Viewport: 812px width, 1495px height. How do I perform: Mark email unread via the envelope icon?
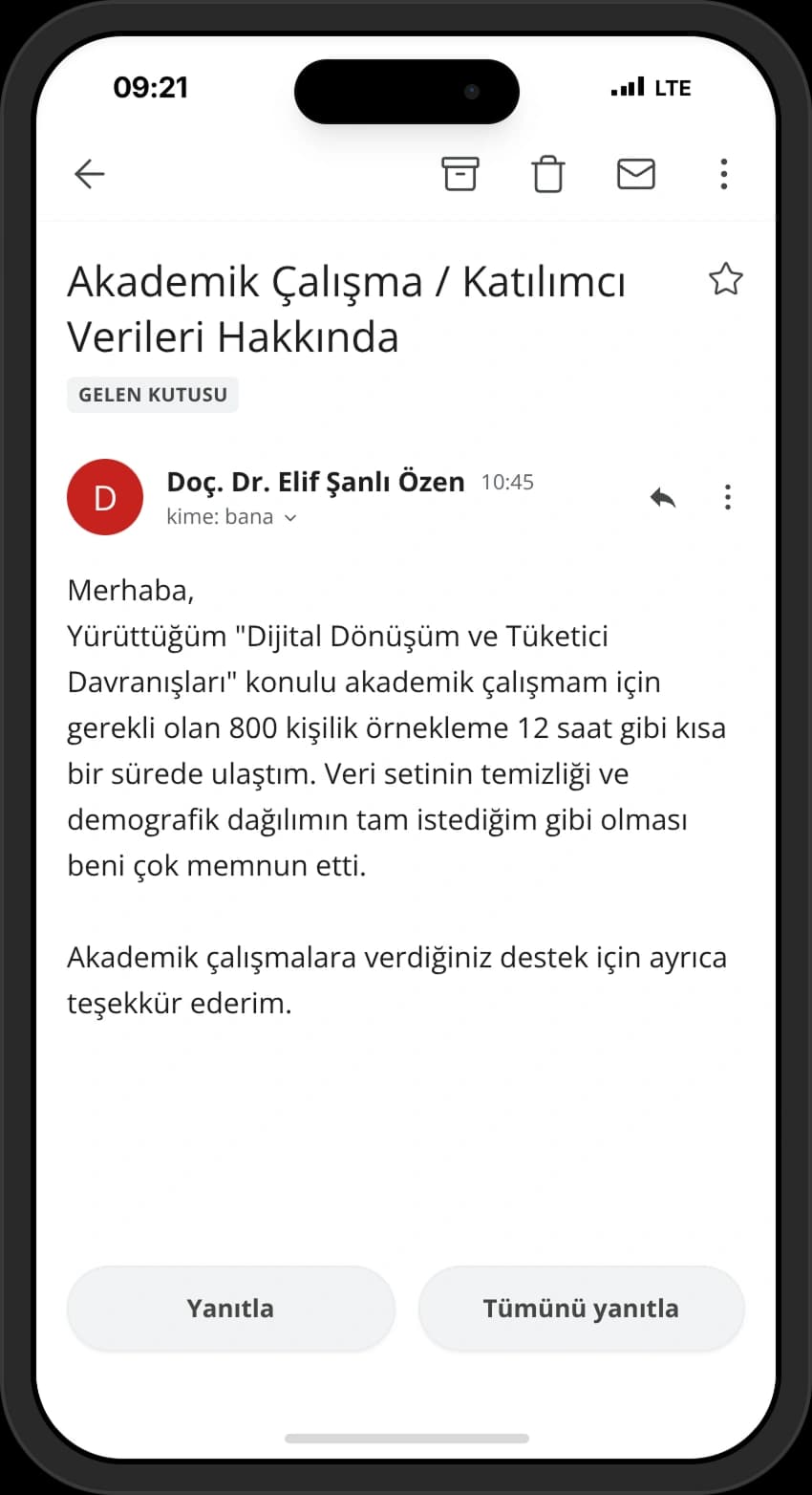pyautogui.click(x=635, y=174)
